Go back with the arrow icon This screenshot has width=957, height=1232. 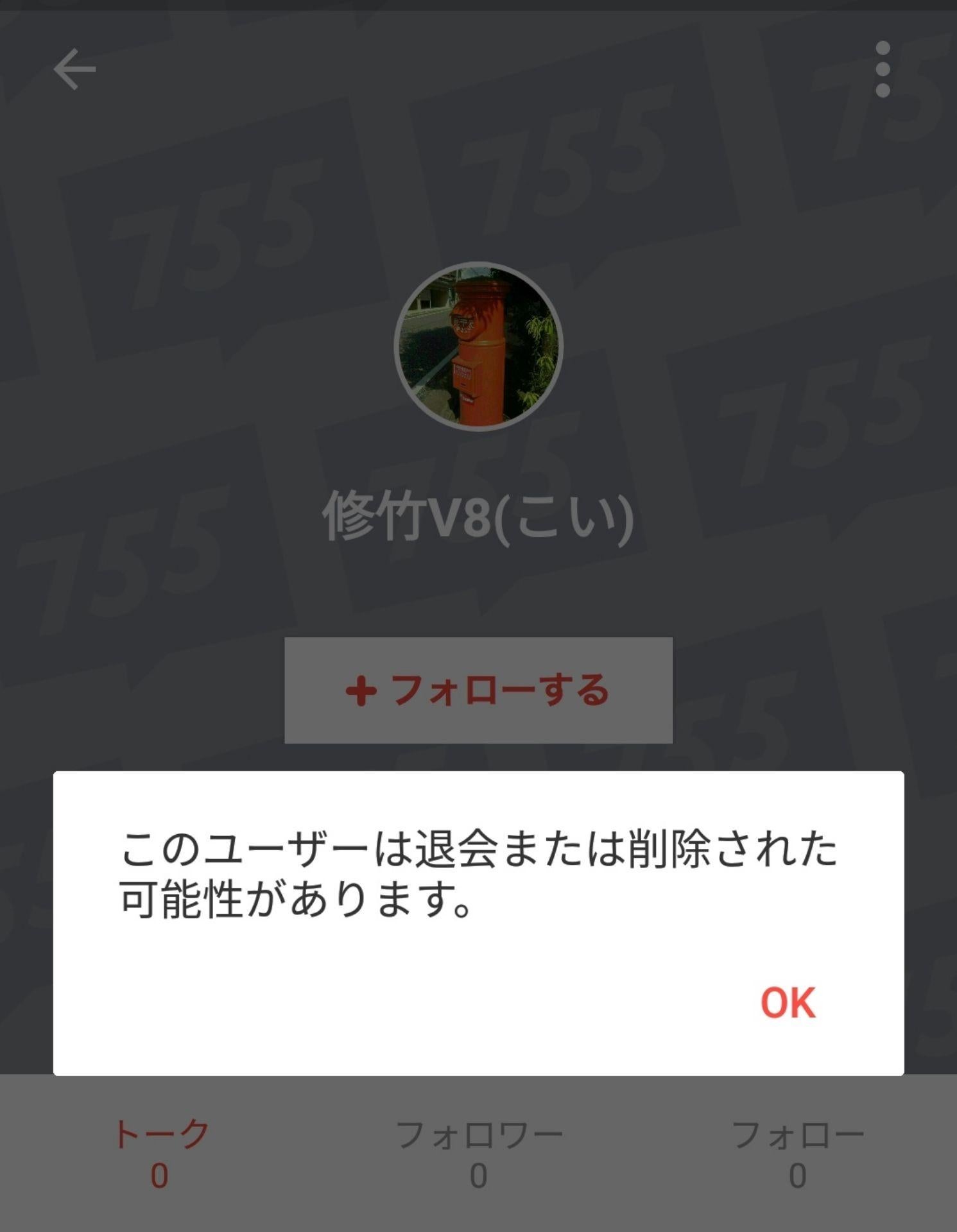click(74, 69)
